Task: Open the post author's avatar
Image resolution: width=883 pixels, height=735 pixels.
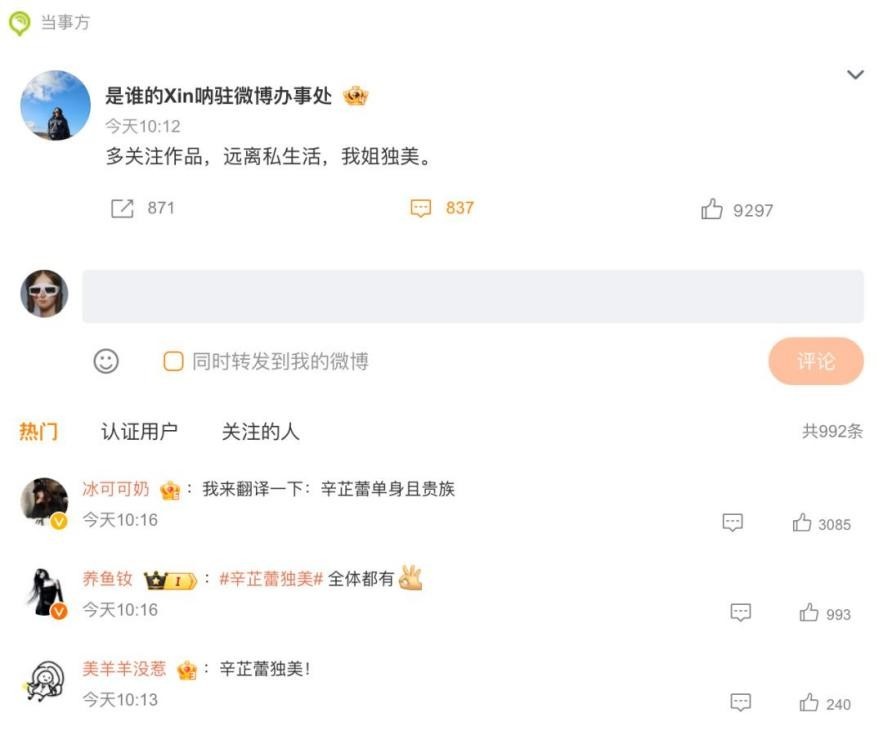Action: click(55, 105)
